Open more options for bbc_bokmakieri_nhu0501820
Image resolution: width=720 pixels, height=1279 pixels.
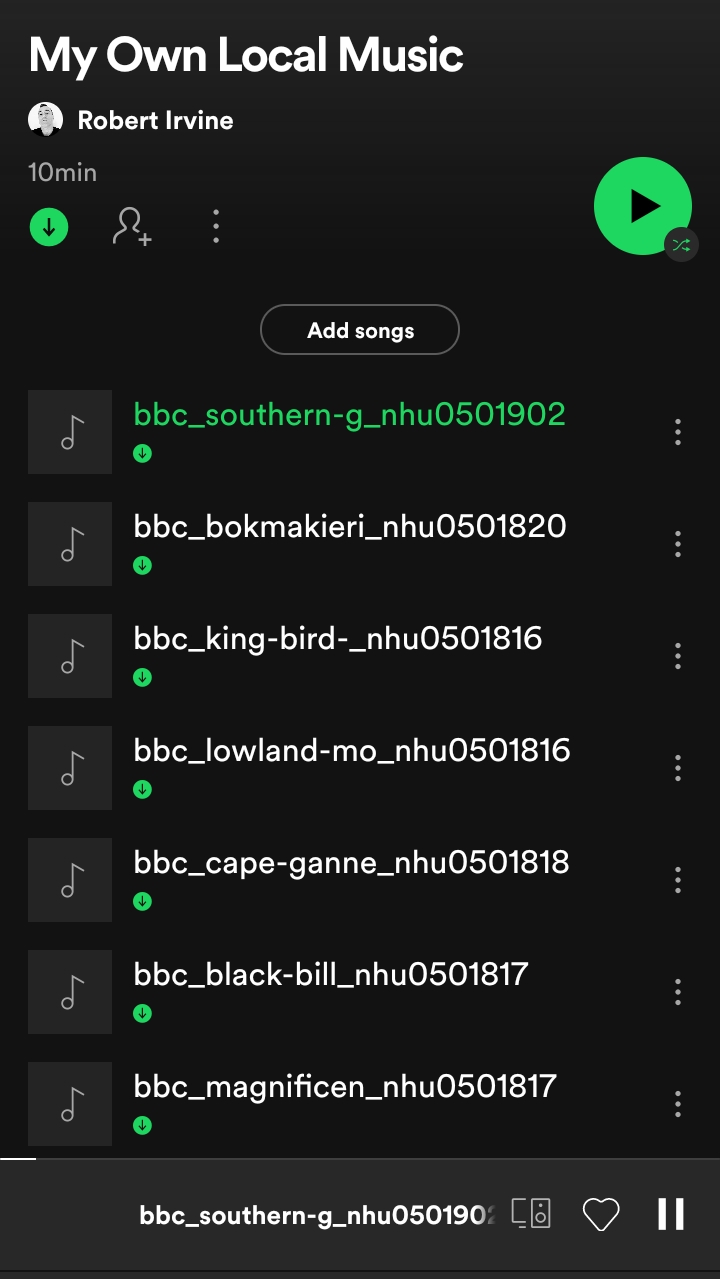[678, 544]
